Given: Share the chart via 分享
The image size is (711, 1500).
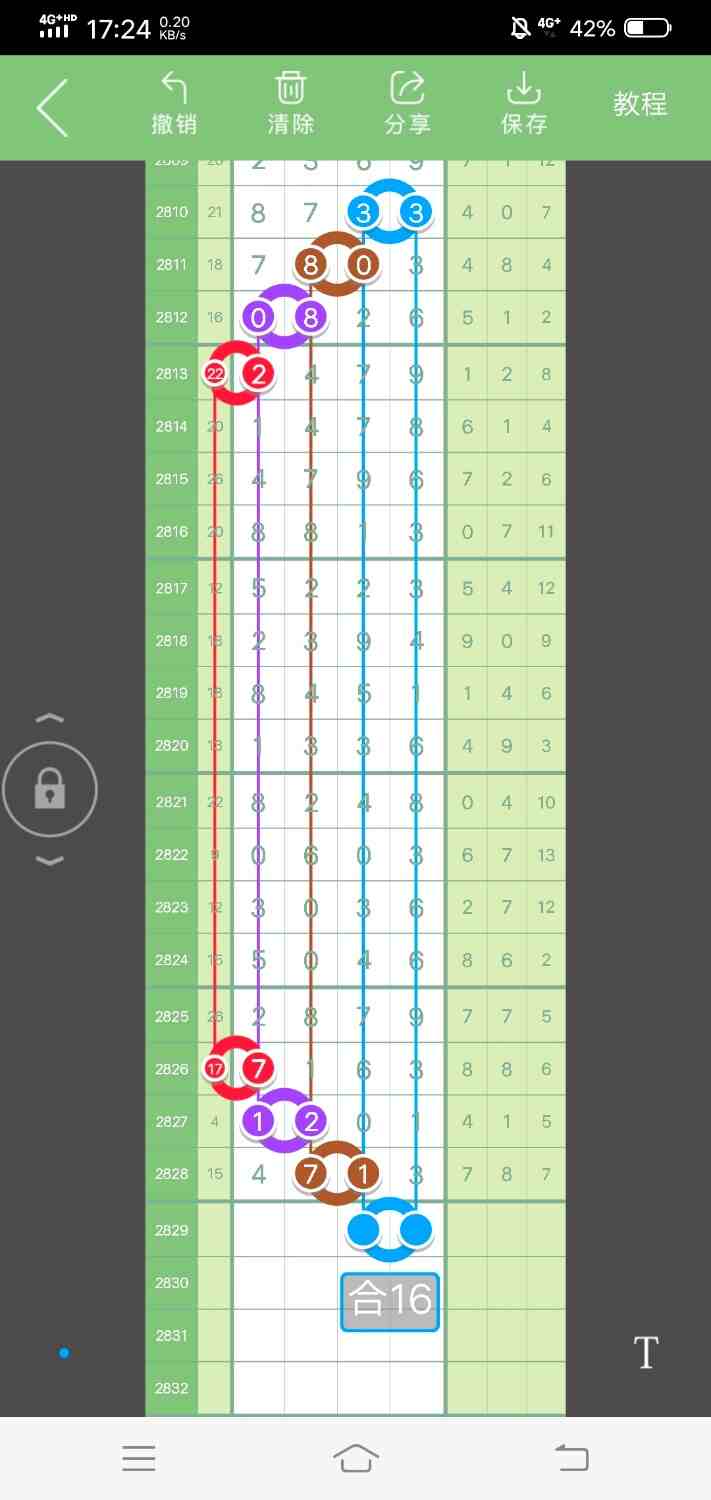Looking at the screenshot, I should click(407, 104).
